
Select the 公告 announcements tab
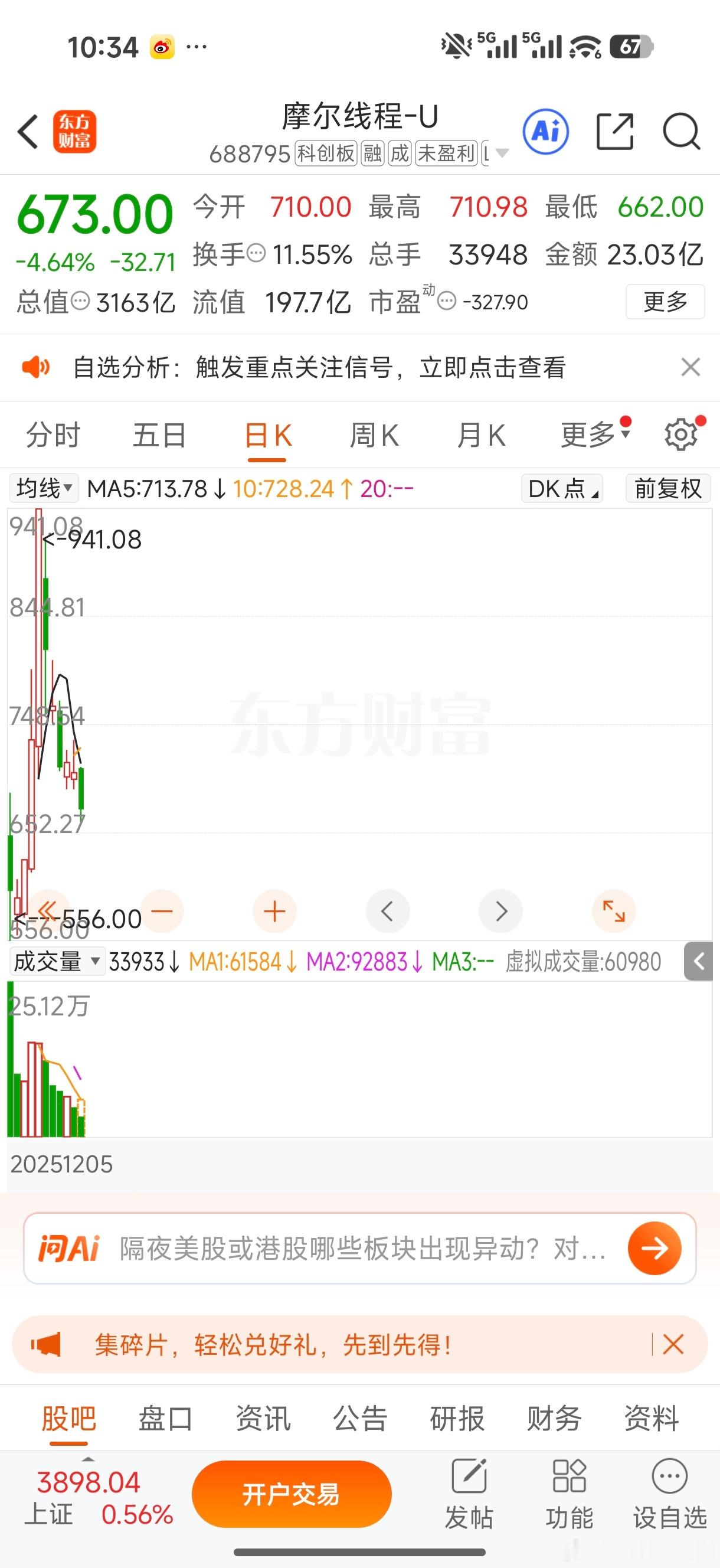pyautogui.click(x=359, y=1418)
